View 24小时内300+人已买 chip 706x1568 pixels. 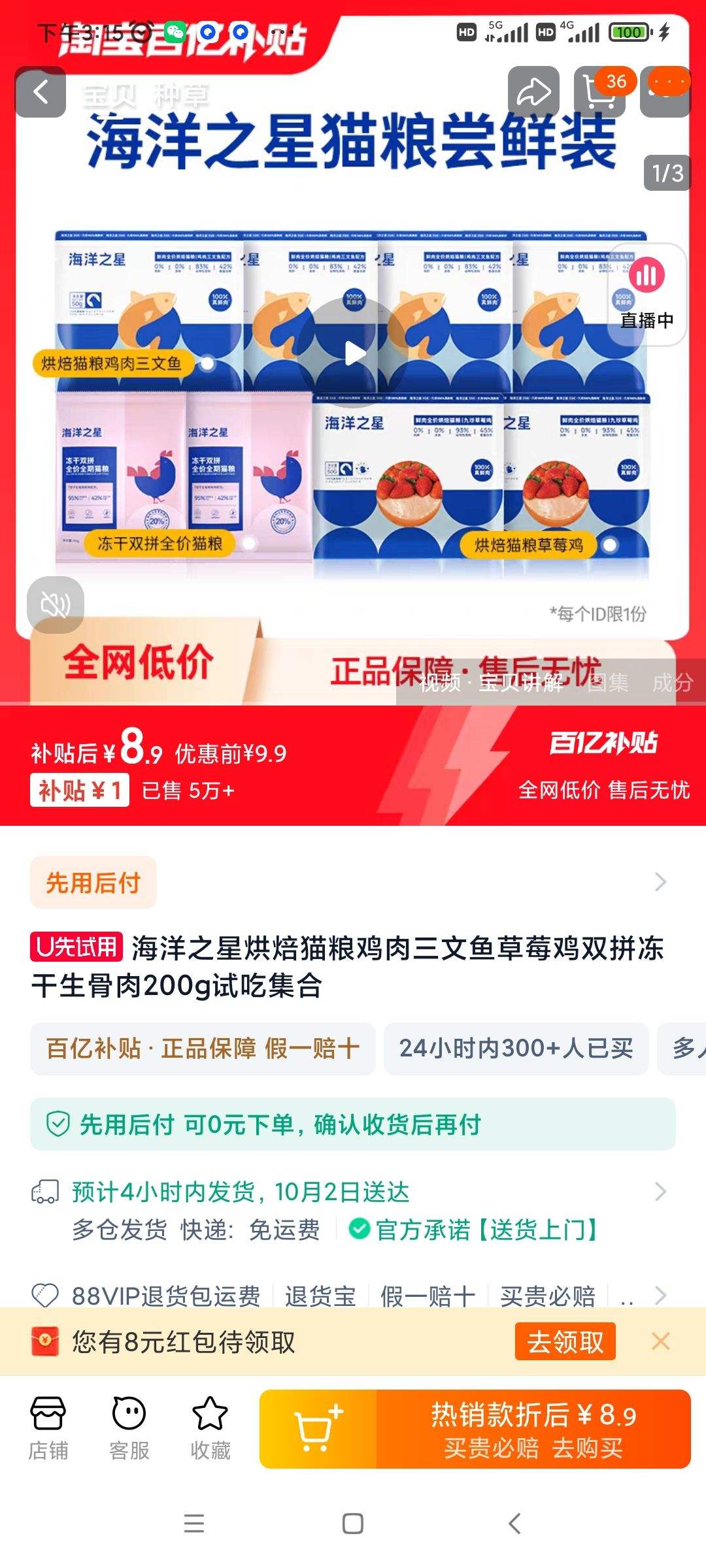pos(516,1049)
